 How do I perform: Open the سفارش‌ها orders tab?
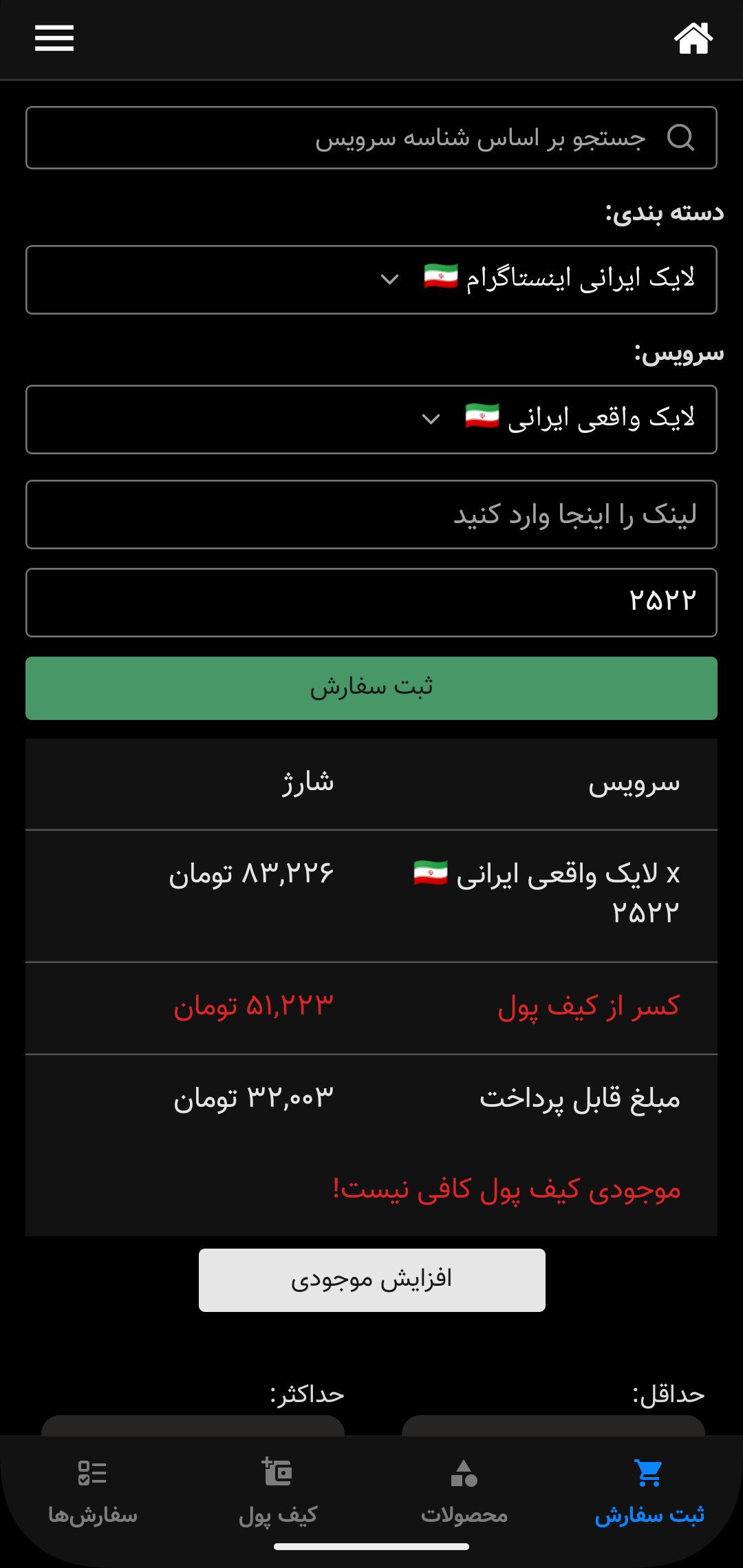coord(93,1490)
